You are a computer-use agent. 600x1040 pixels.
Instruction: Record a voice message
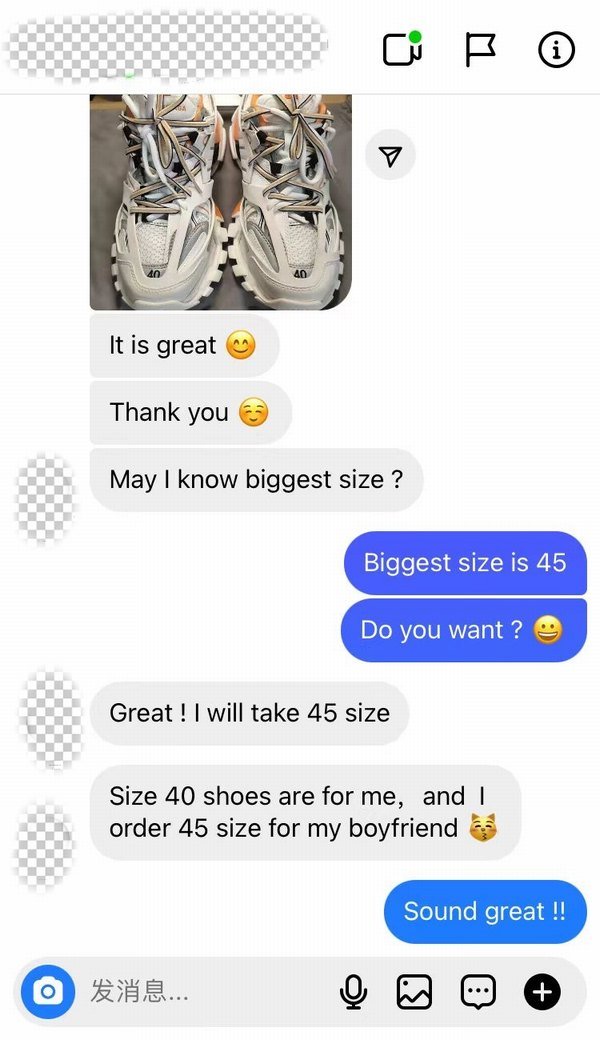pos(353,991)
